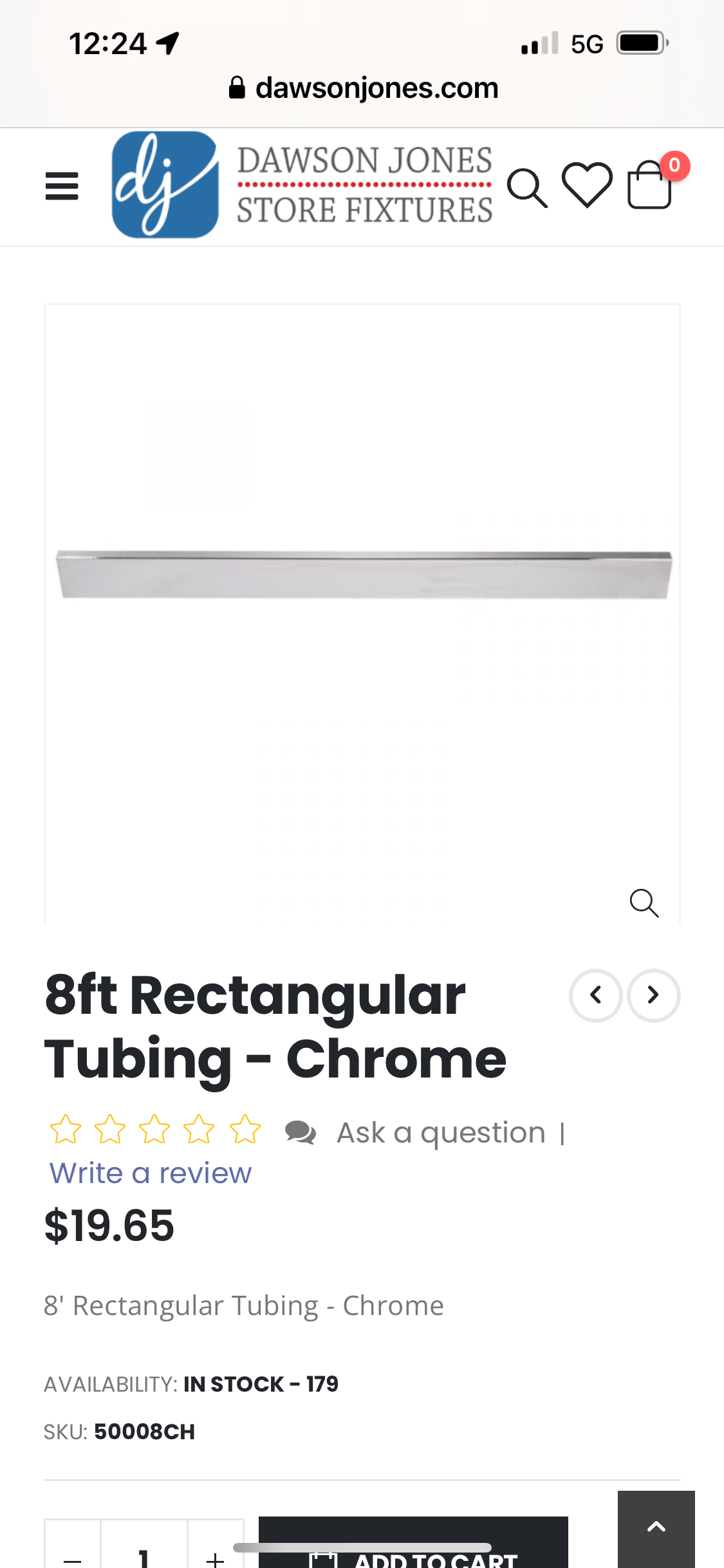This screenshot has width=724, height=1568.
Task: Decrease quantity with the minus button
Action: coord(73,1558)
